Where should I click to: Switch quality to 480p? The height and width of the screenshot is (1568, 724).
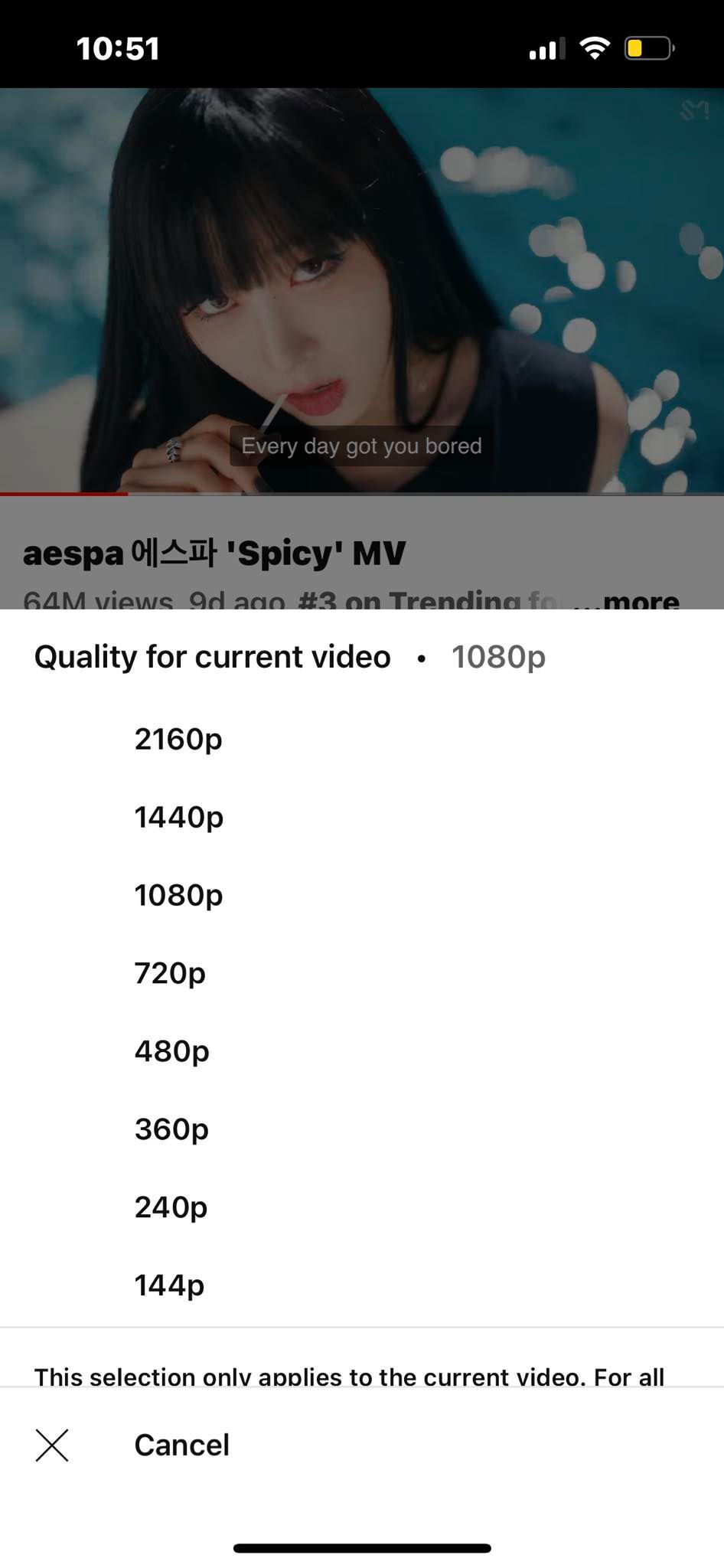click(x=171, y=1051)
